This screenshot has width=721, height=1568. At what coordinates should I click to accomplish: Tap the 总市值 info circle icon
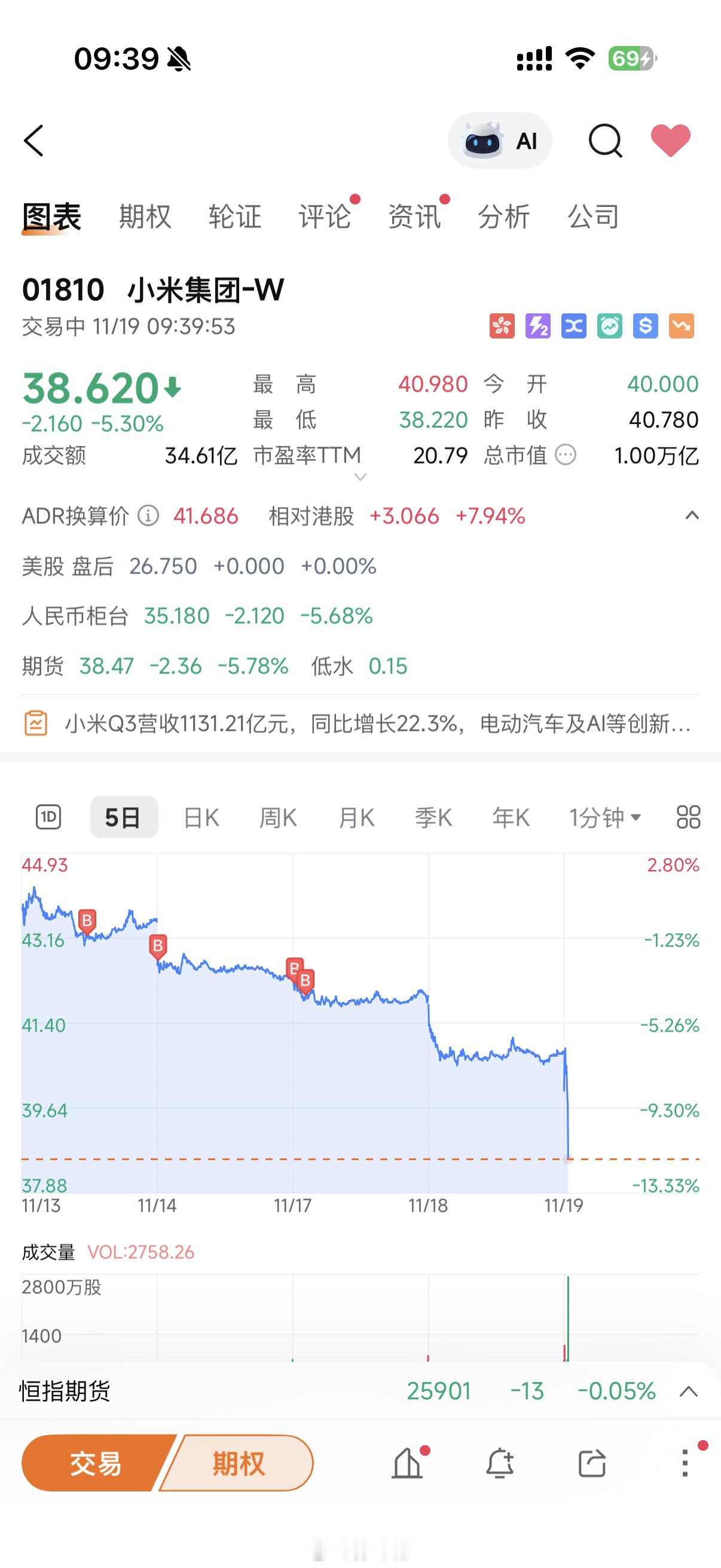(x=564, y=454)
